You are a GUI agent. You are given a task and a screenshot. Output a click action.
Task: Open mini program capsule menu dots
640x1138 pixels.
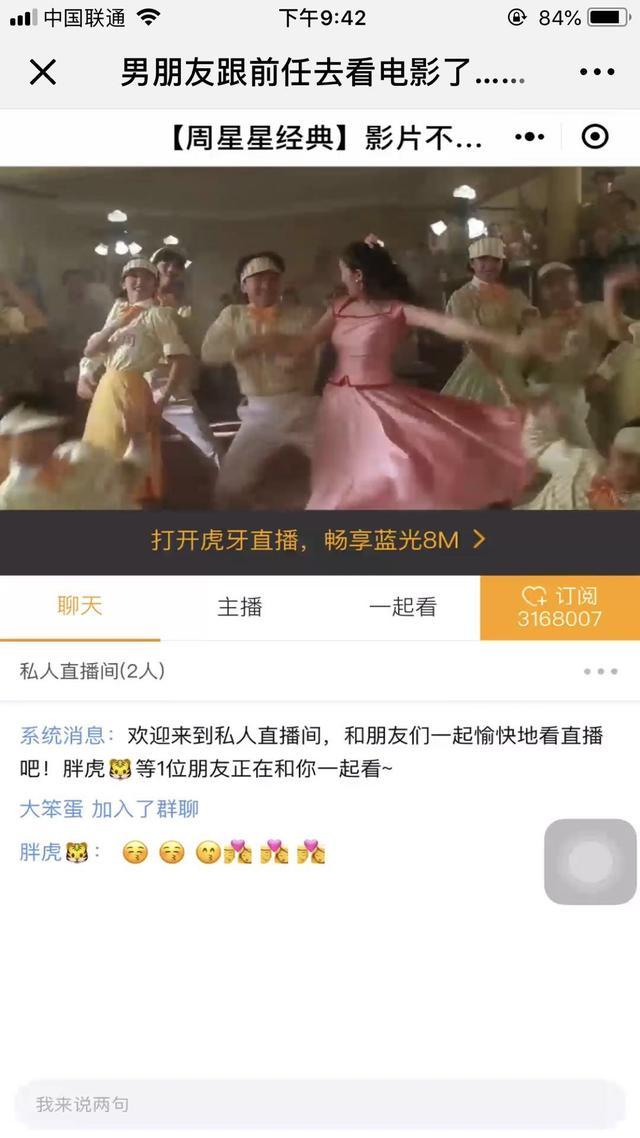click(530, 137)
